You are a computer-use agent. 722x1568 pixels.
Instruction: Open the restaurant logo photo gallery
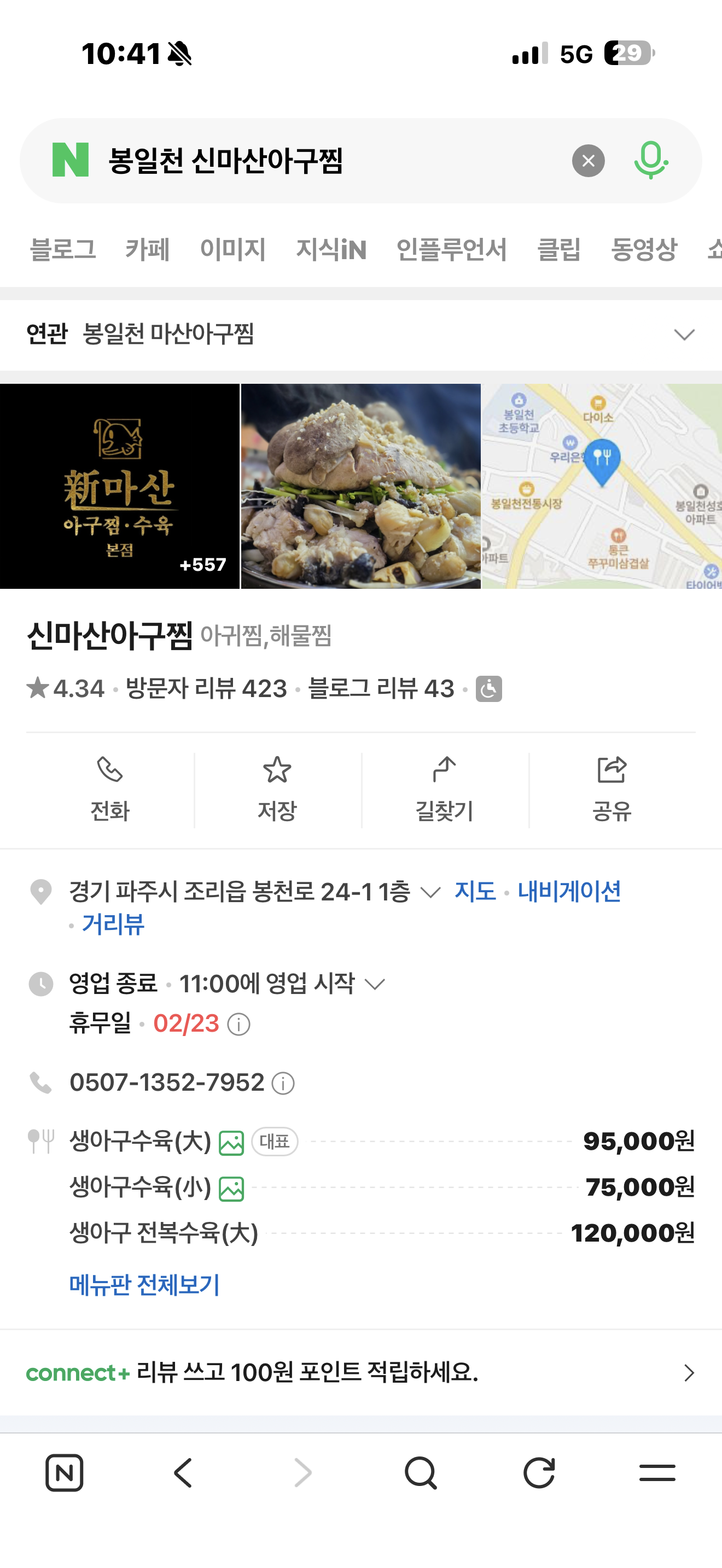pos(119,485)
